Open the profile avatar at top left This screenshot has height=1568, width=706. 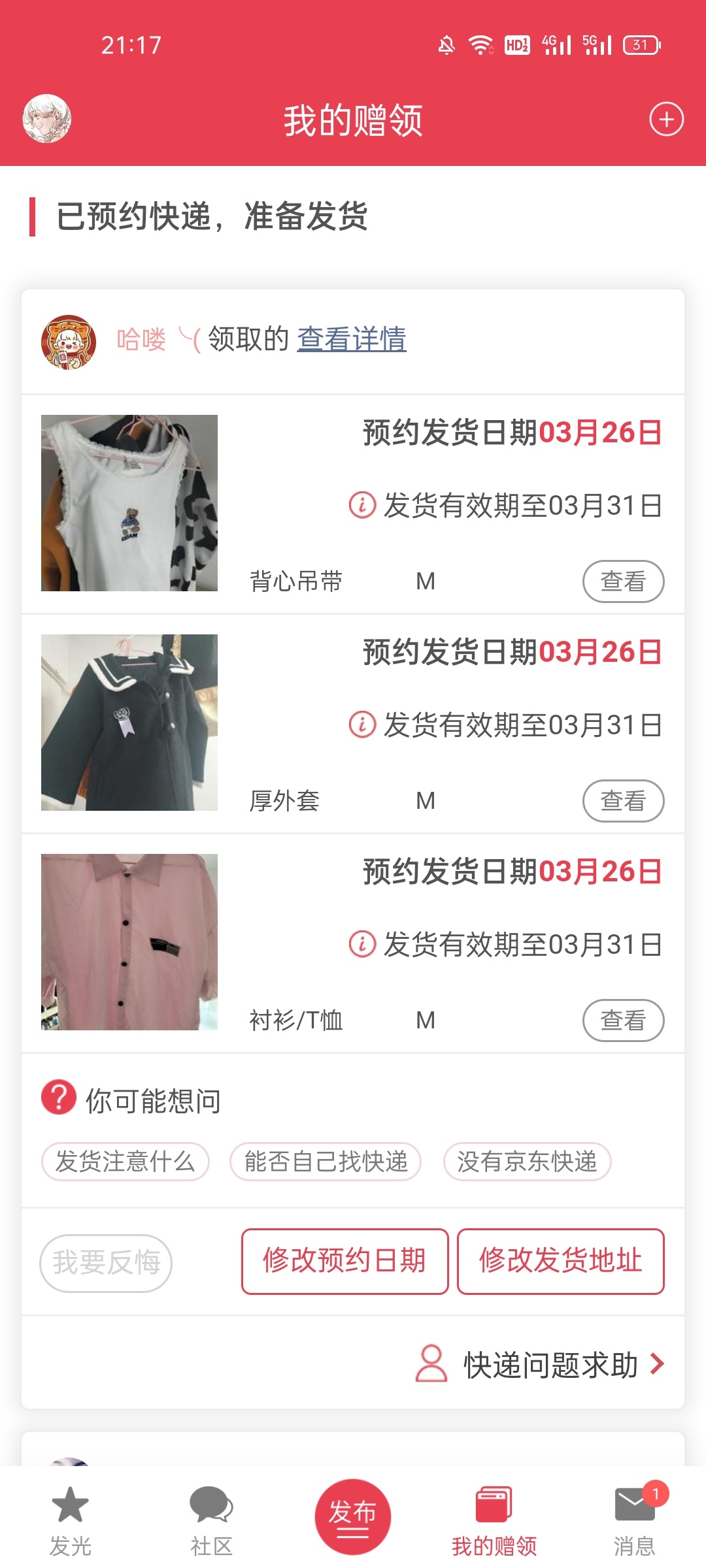point(47,119)
